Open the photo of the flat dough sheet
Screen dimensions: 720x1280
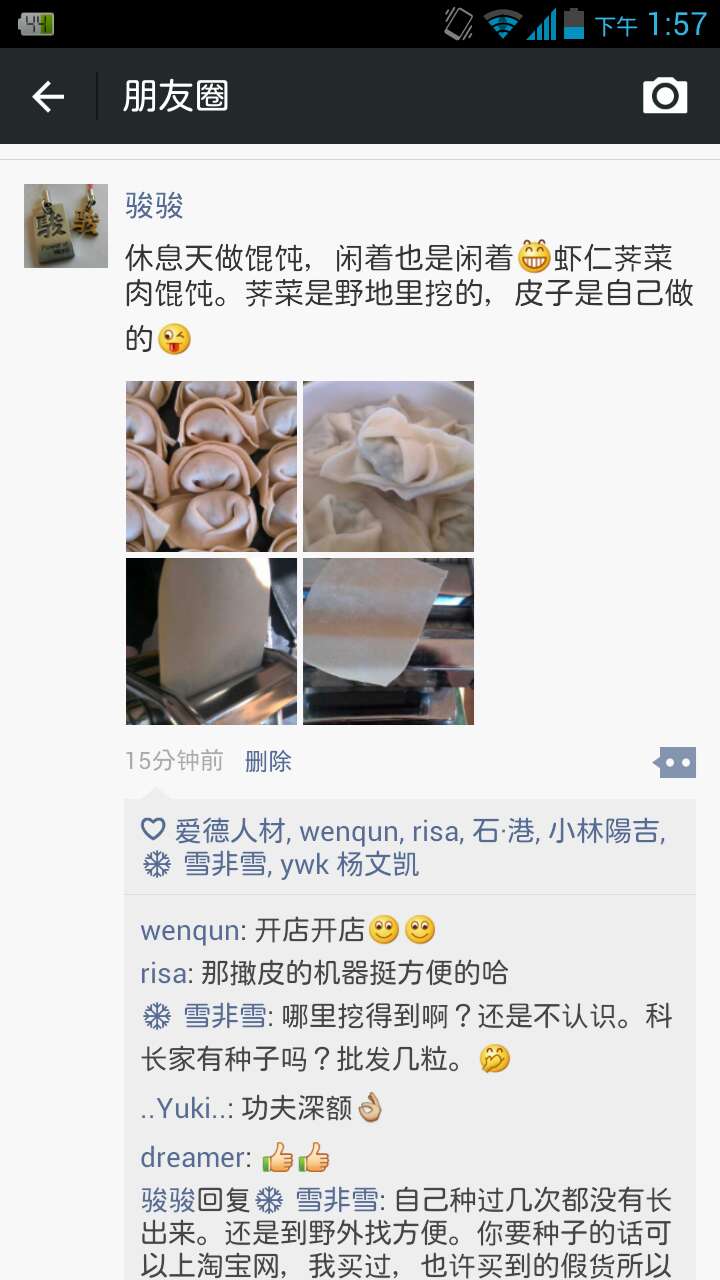pyautogui.click(x=388, y=641)
